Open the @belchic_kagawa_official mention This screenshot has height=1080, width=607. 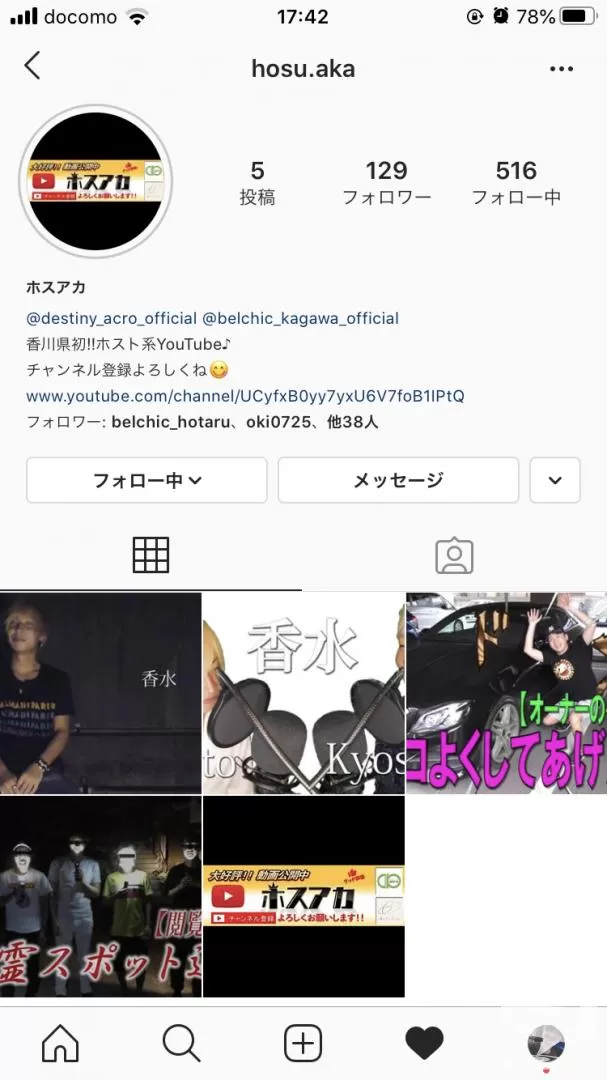pyautogui.click(x=300, y=318)
